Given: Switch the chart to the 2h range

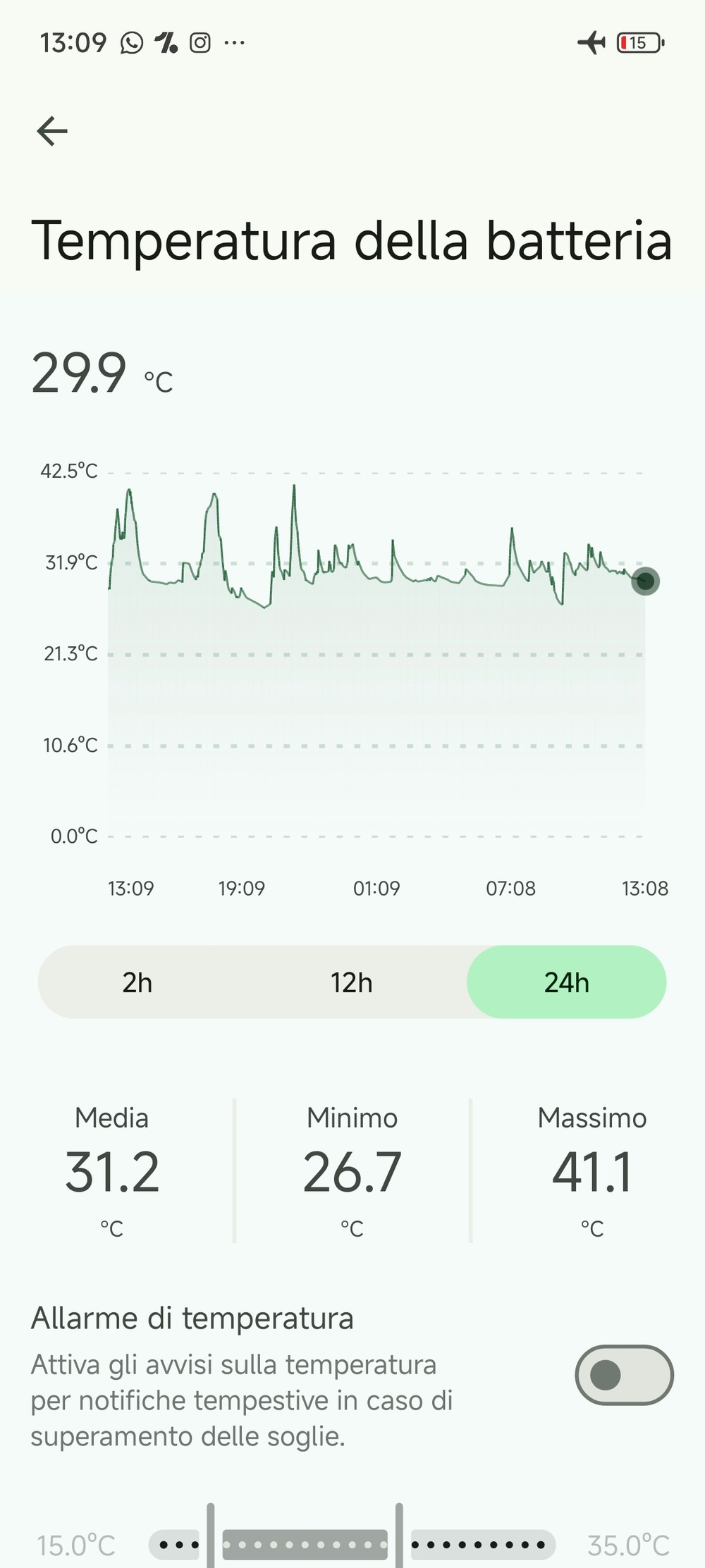Looking at the screenshot, I should (x=137, y=982).
